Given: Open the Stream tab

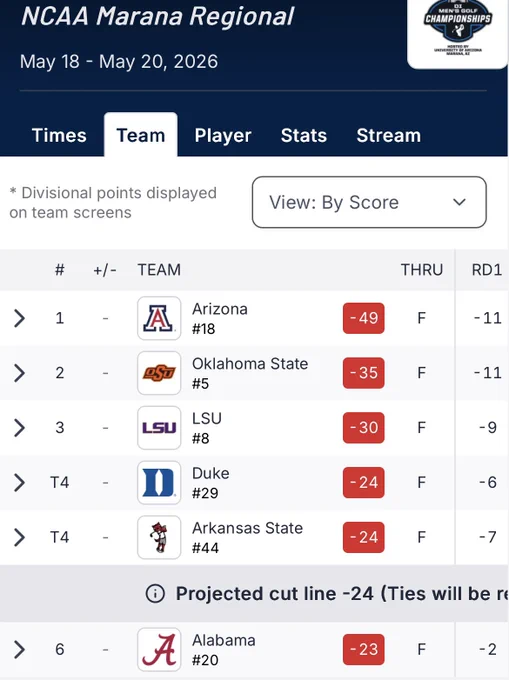Looking at the screenshot, I should coord(388,135).
